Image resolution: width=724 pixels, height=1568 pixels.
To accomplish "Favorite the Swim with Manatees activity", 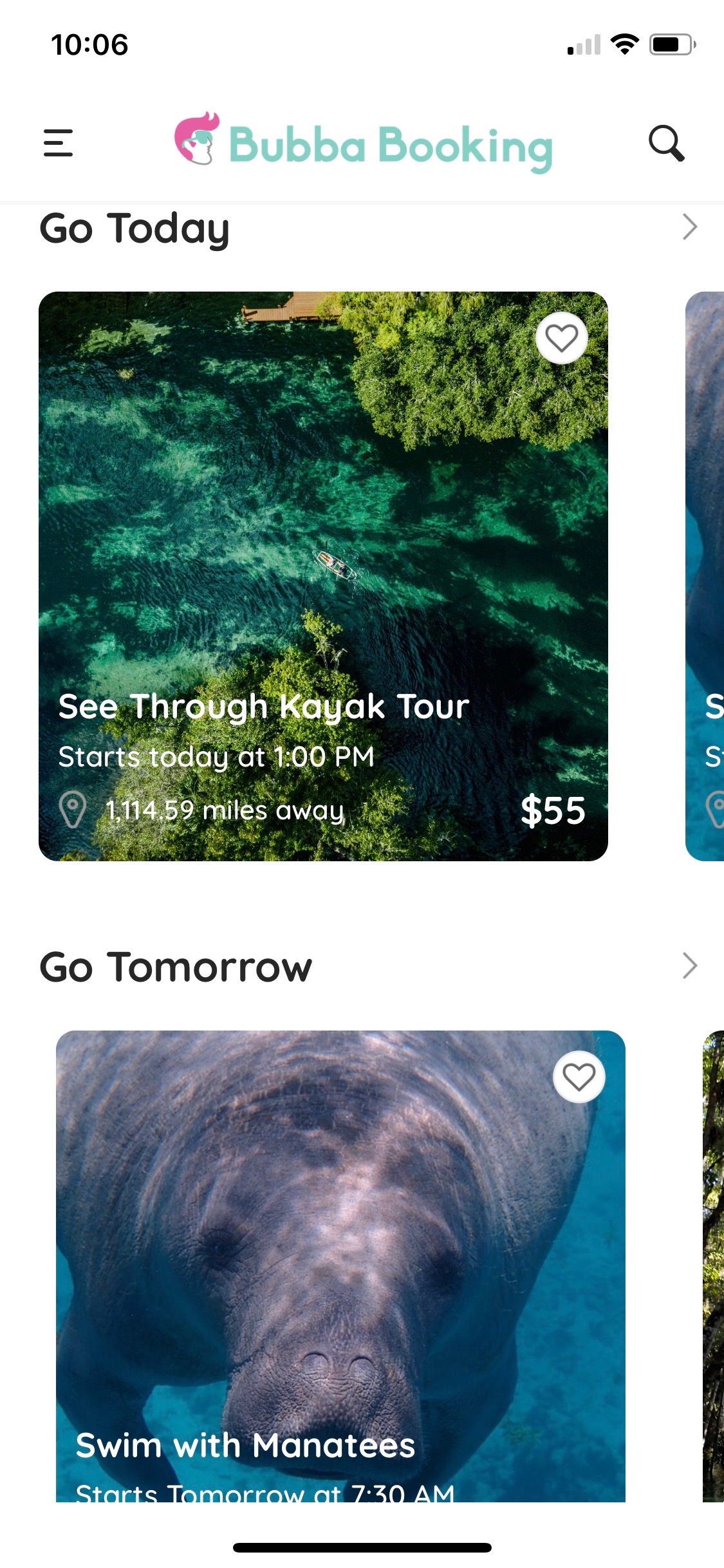I will (579, 1077).
